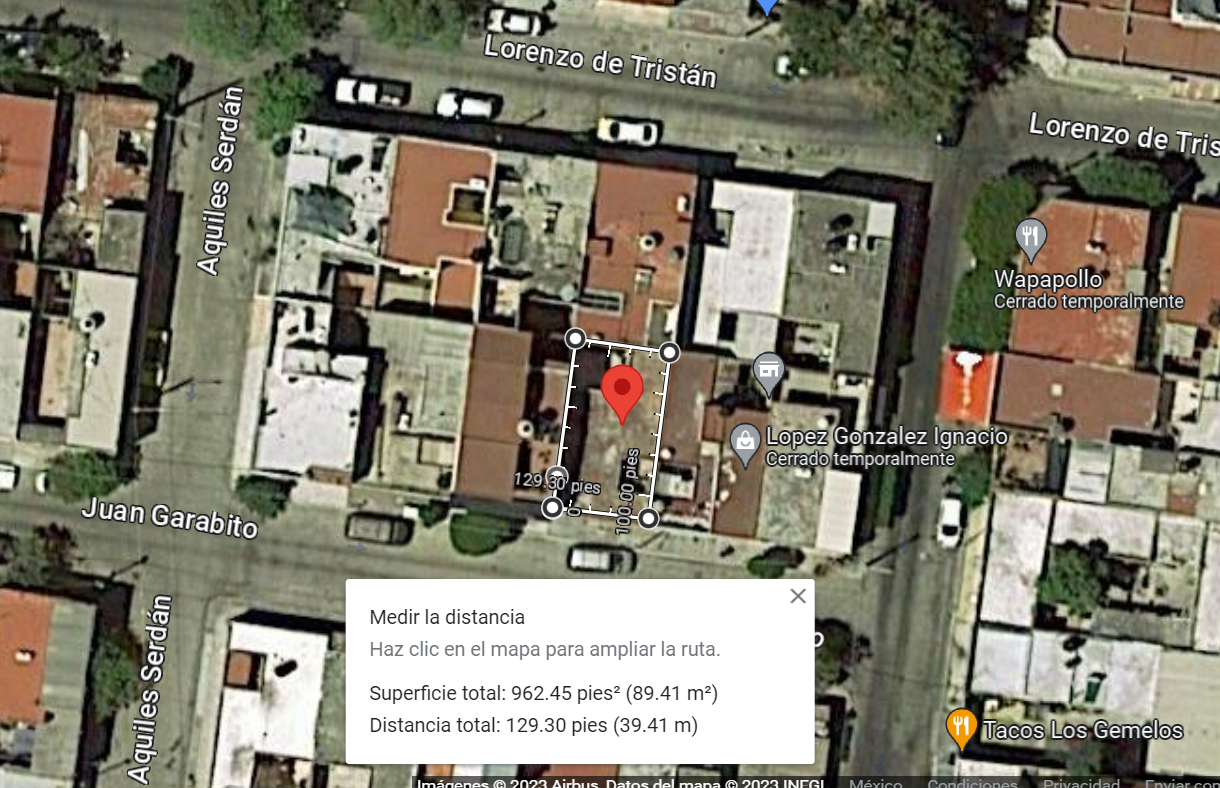Open the Tacos Los Gemelos marker
Image resolution: width=1220 pixels, height=788 pixels.
point(961,730)
